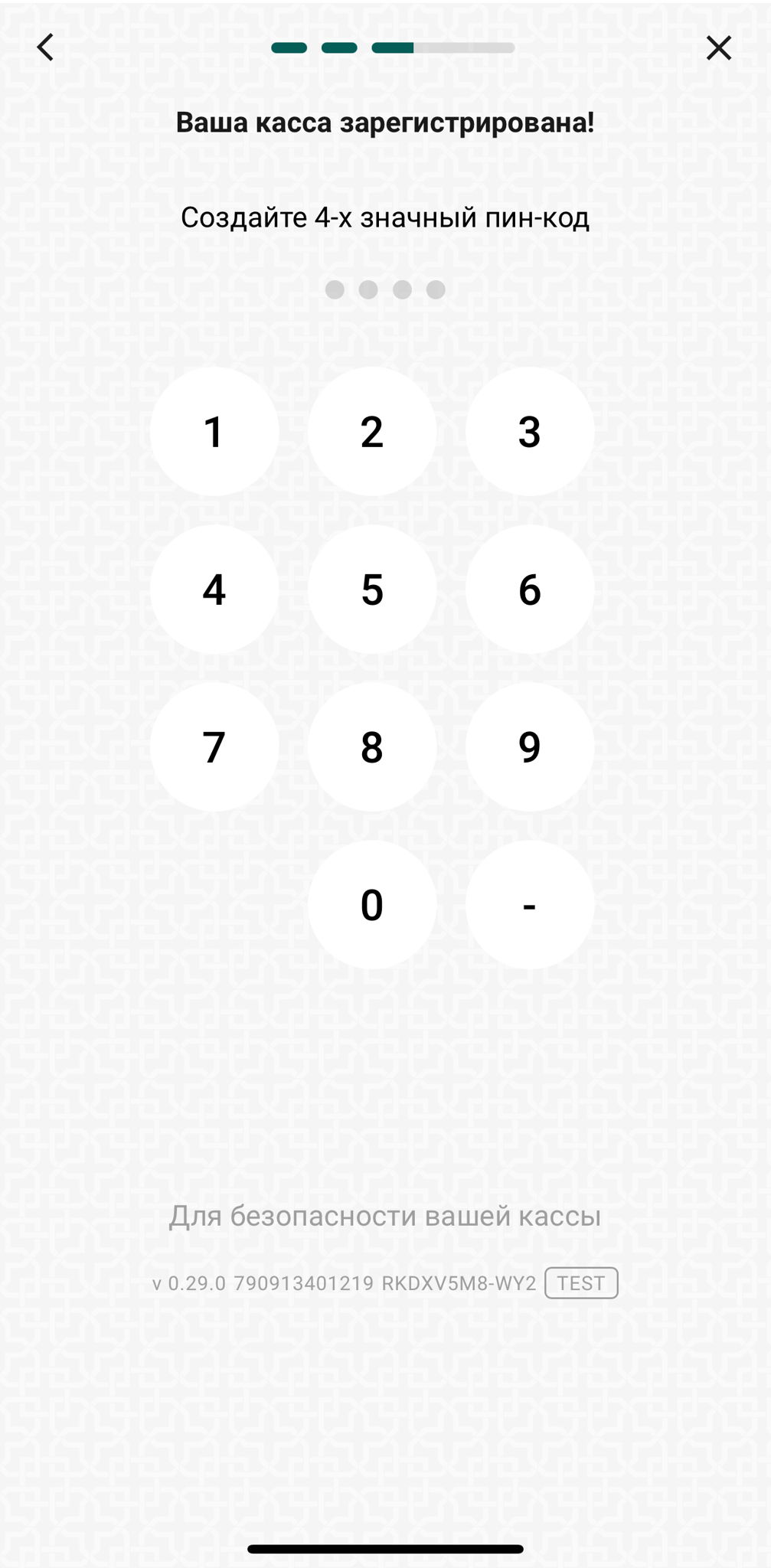Enter digit 0 for the PIN
The height and width of the screenshot is (1568, 771).
[372, 905]
